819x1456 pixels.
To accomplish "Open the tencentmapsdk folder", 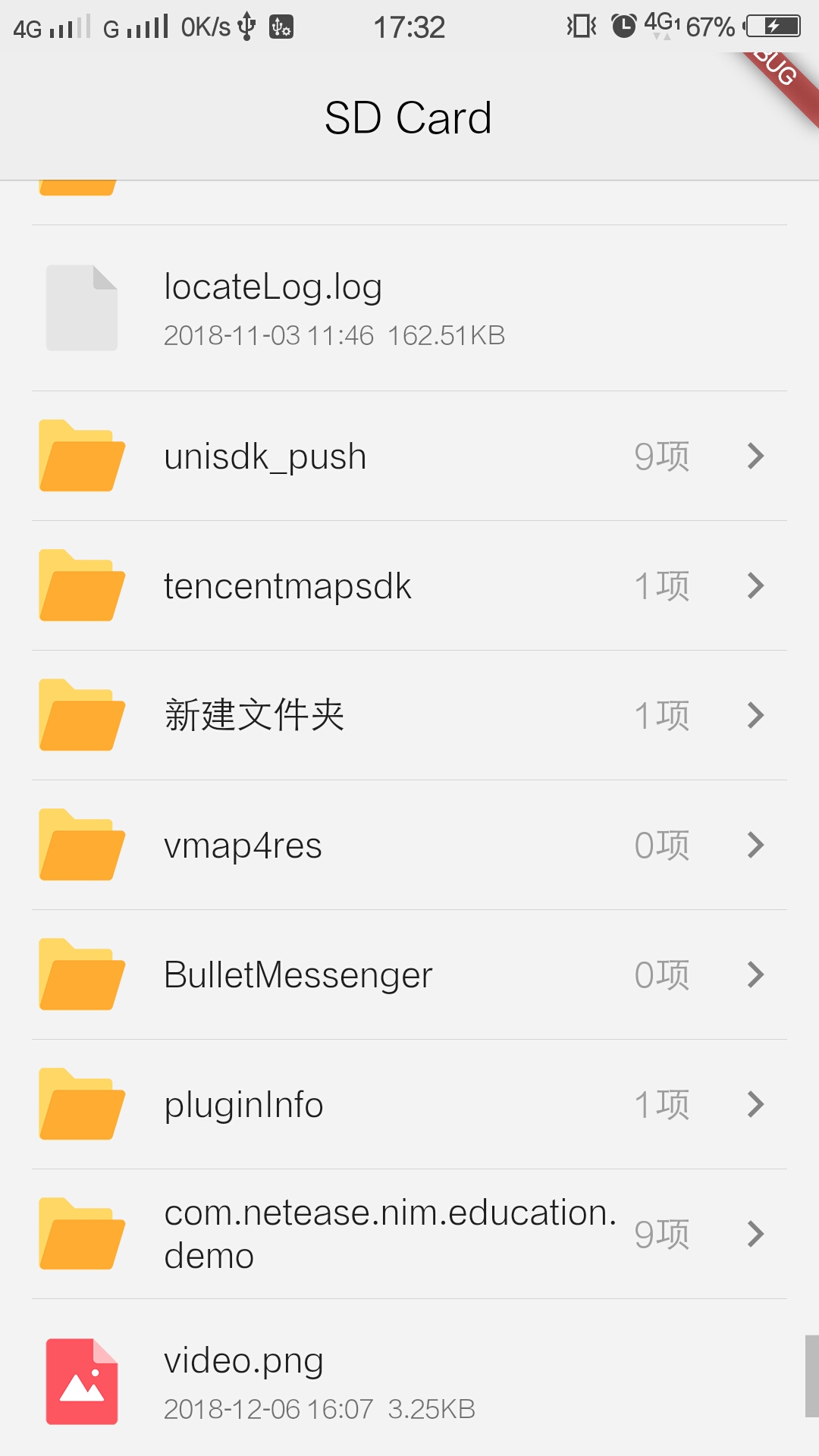I will [x=409, y=585].
